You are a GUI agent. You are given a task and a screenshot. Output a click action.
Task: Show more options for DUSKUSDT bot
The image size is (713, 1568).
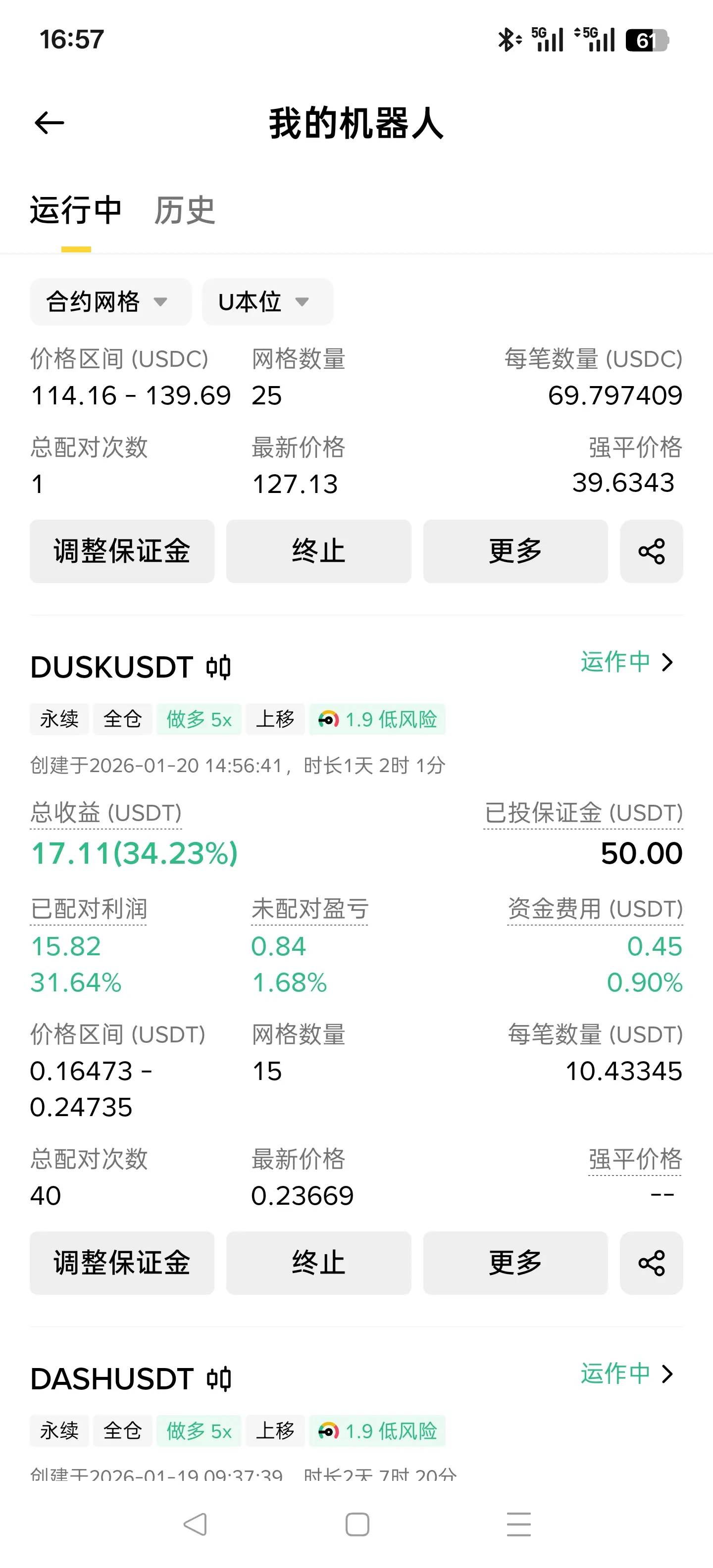coord(515,1263)
